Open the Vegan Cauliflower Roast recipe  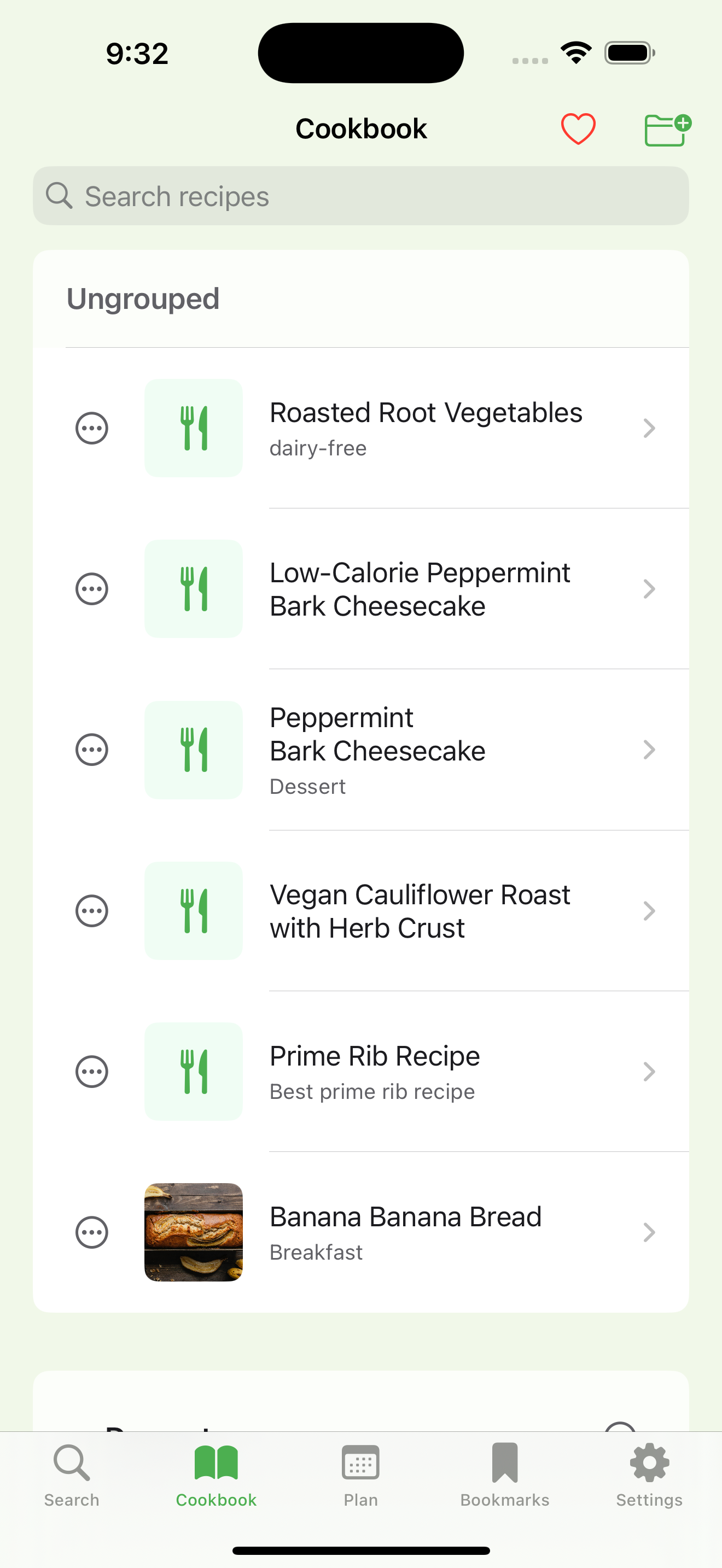(x=420, y=911)
